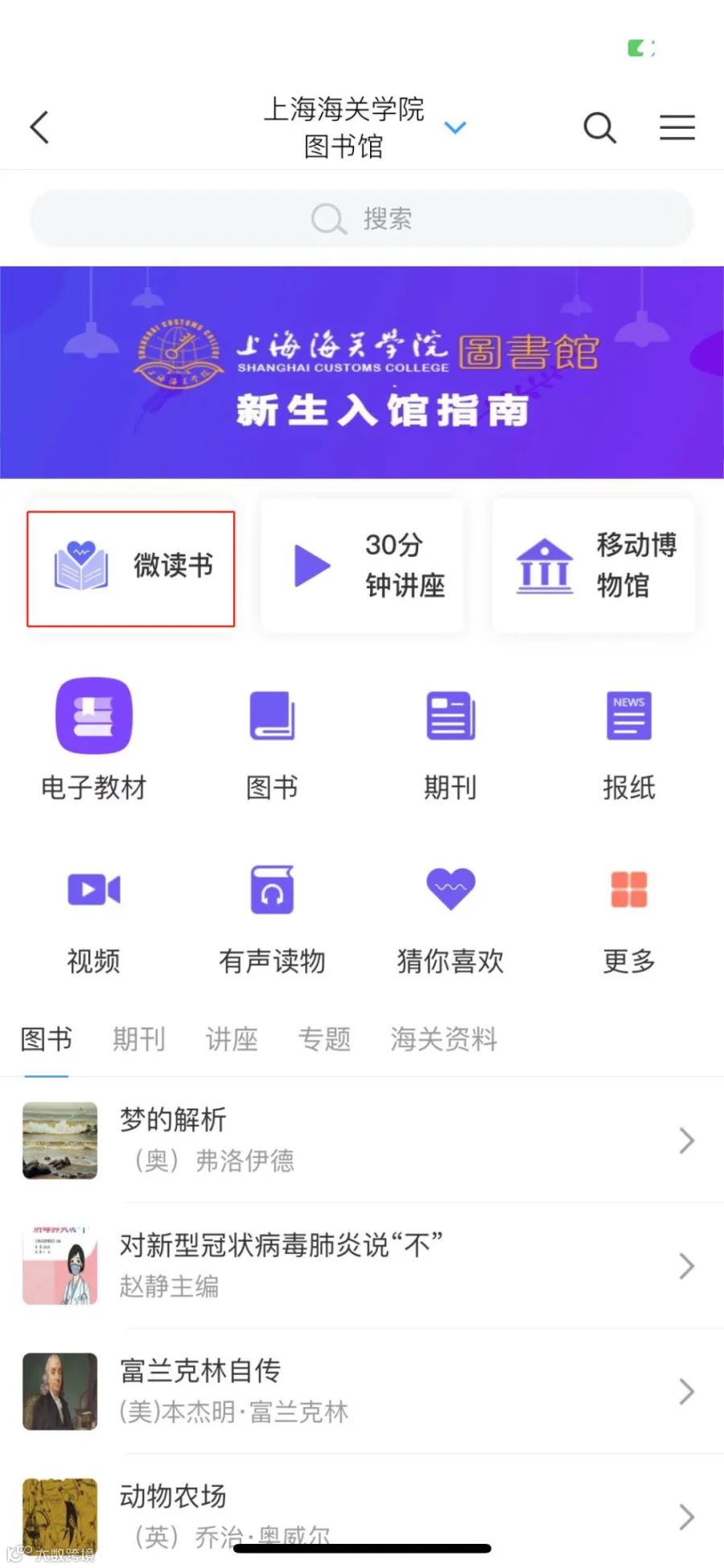This screenshot has width=724, height=1568.
Task: Go back with the top-left arrow
Action: tap(39, 127)
